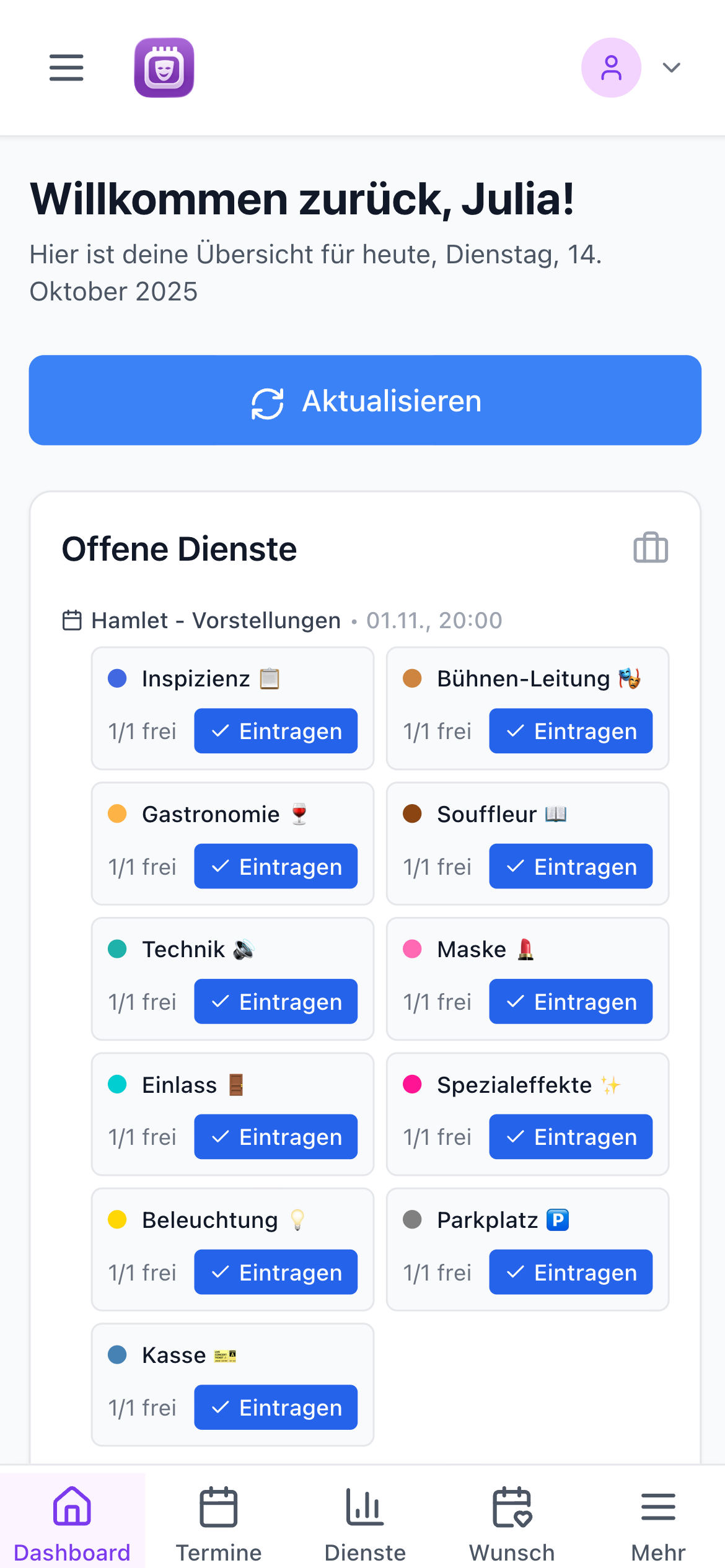This screenshot has height=1568, width=725.
Task: Open the profile avatar
Action: [611, 67]
